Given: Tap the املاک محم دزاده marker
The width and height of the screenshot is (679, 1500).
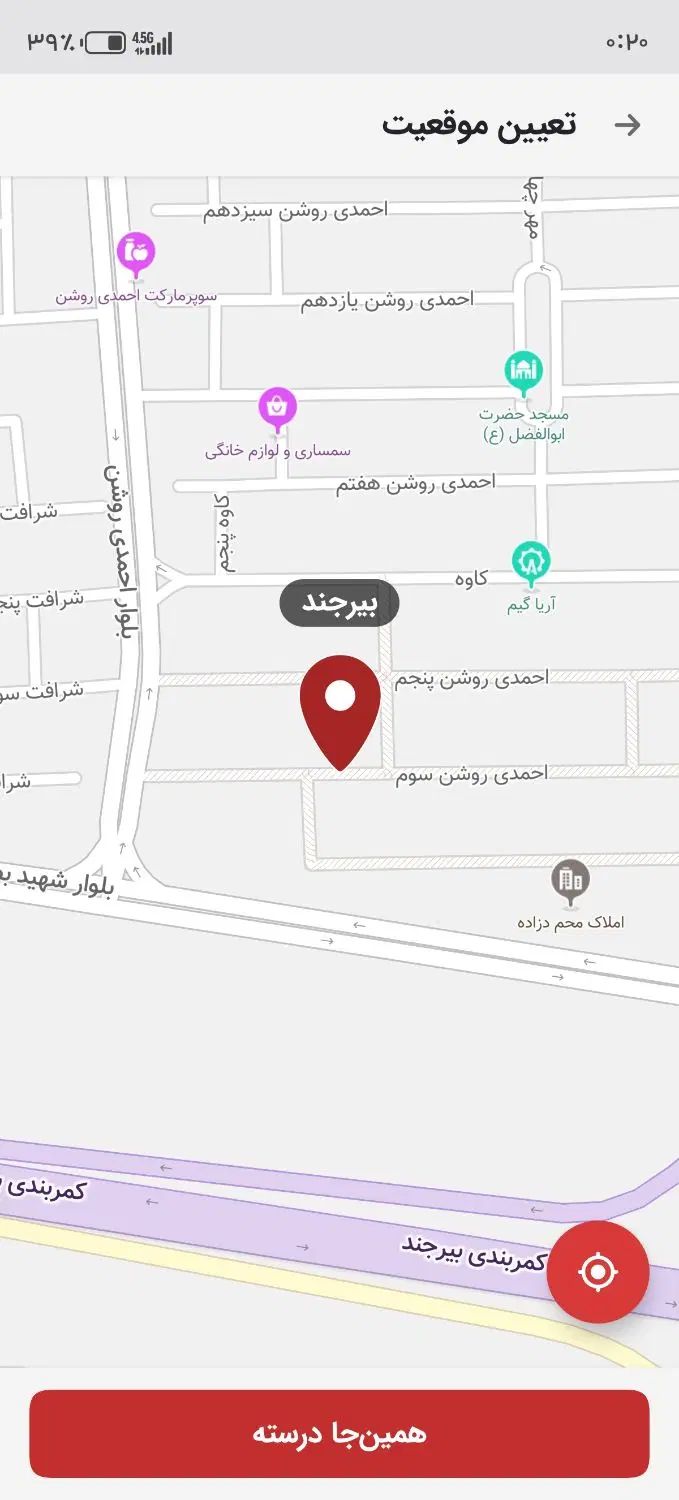Looking at the screenshot, I should click(570, 882).
